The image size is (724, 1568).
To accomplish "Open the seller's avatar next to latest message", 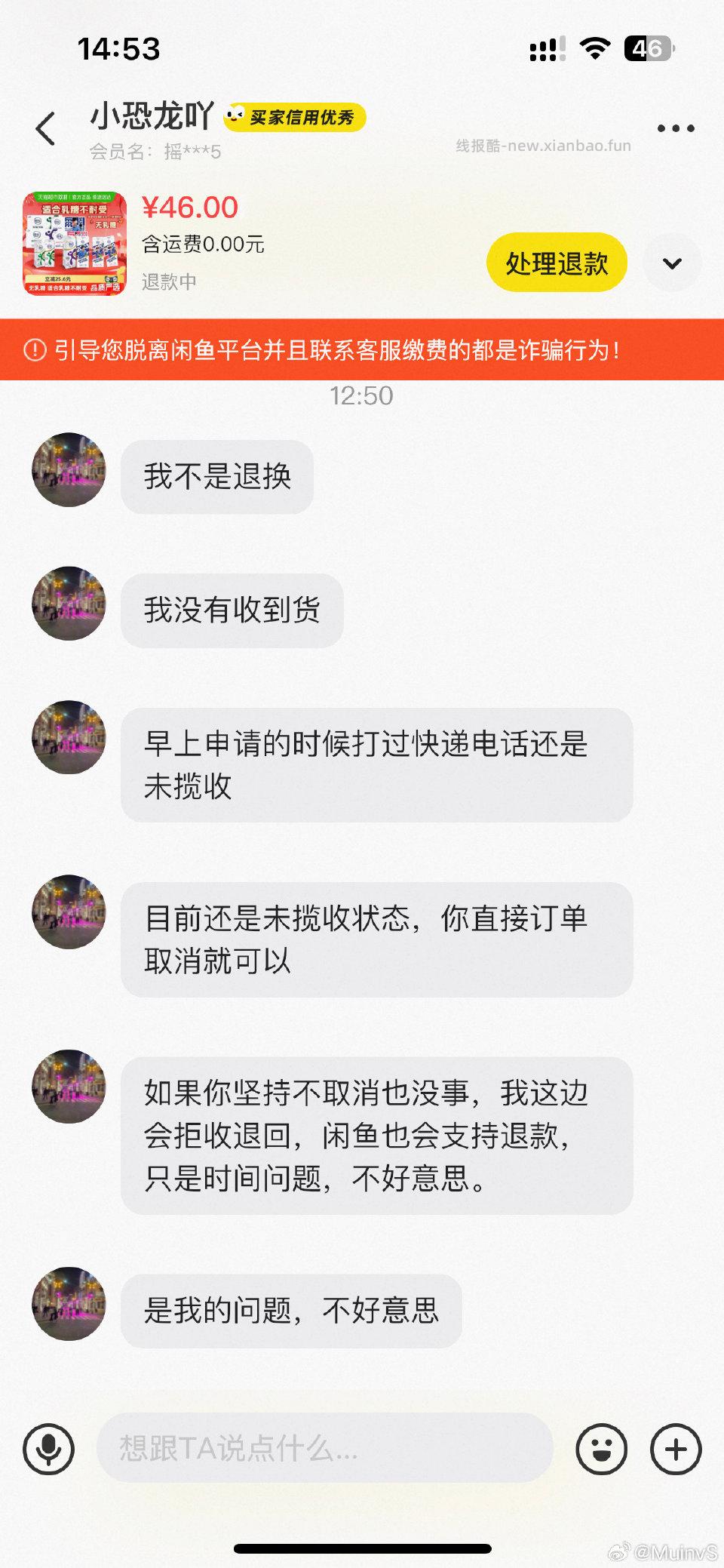I will tap(69, 1304).
